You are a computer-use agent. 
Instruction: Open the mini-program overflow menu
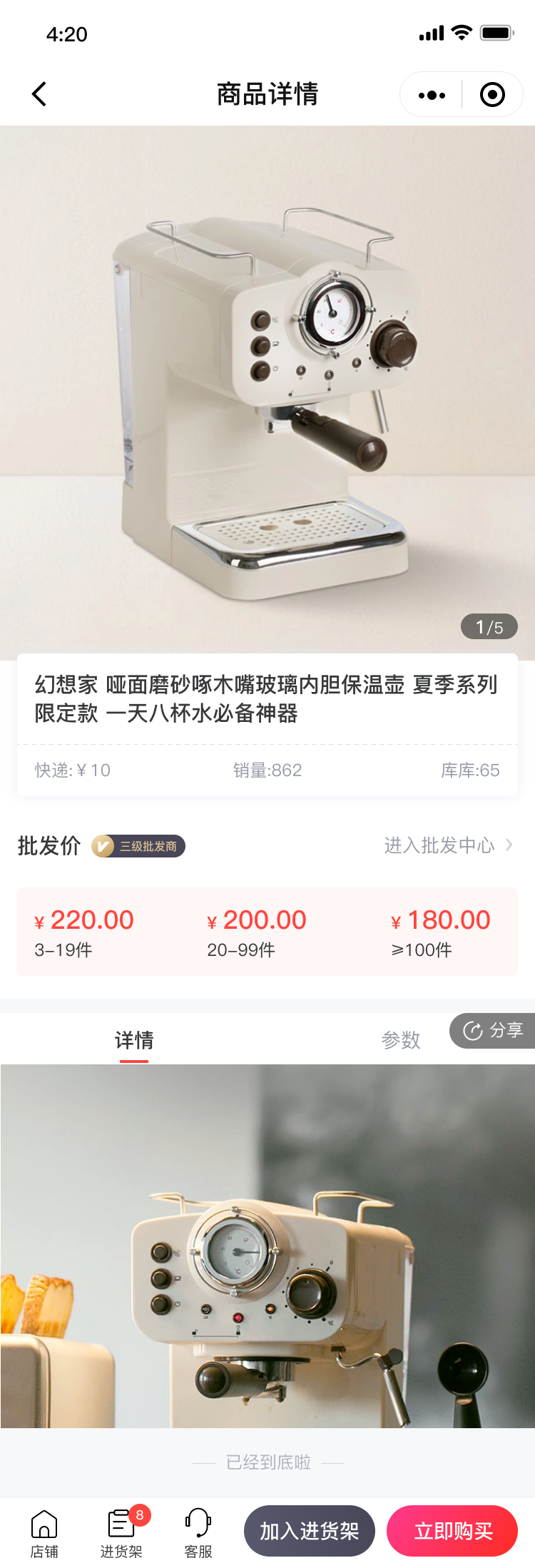(432, 95)
